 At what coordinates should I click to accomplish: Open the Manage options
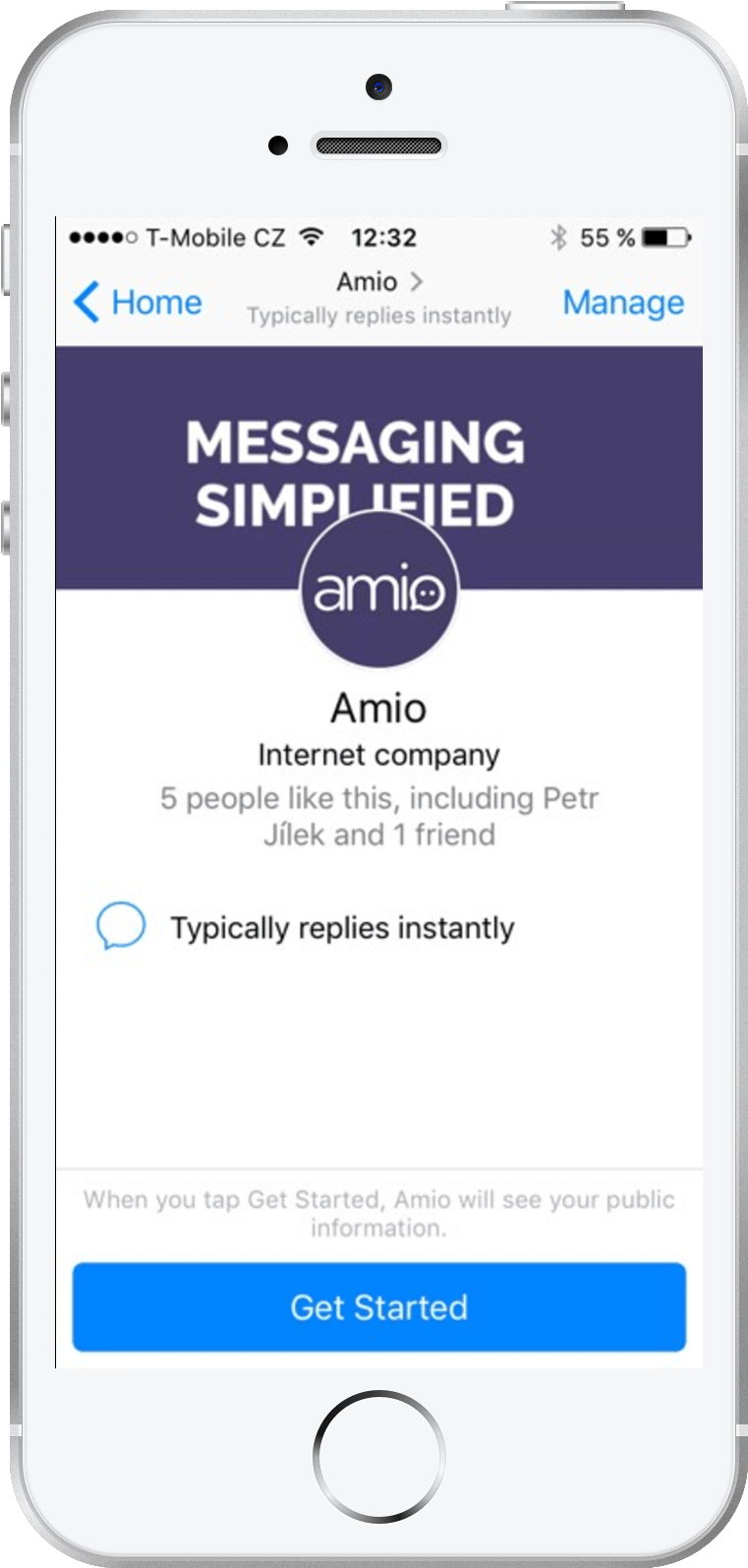622,302
